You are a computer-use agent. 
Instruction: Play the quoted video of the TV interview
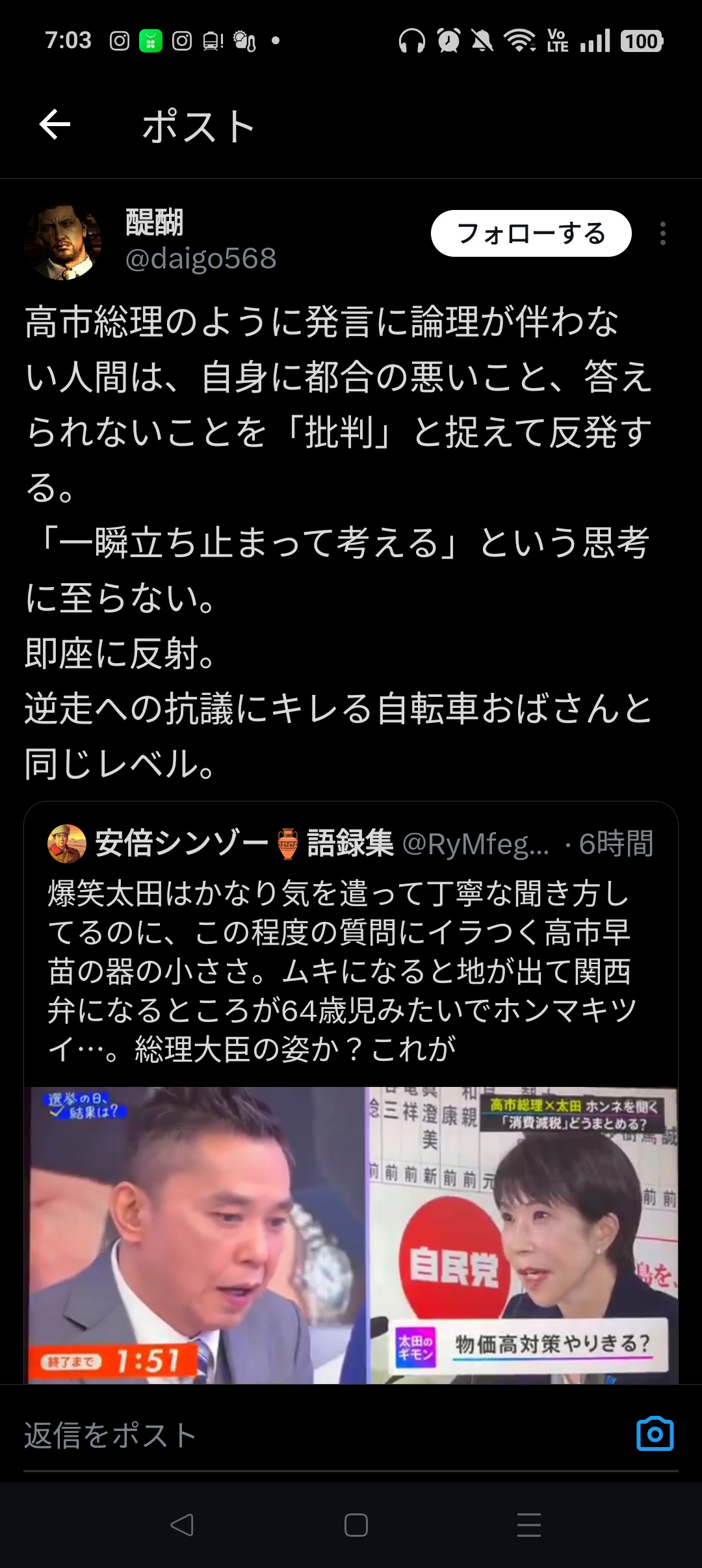coord(351,1234)
